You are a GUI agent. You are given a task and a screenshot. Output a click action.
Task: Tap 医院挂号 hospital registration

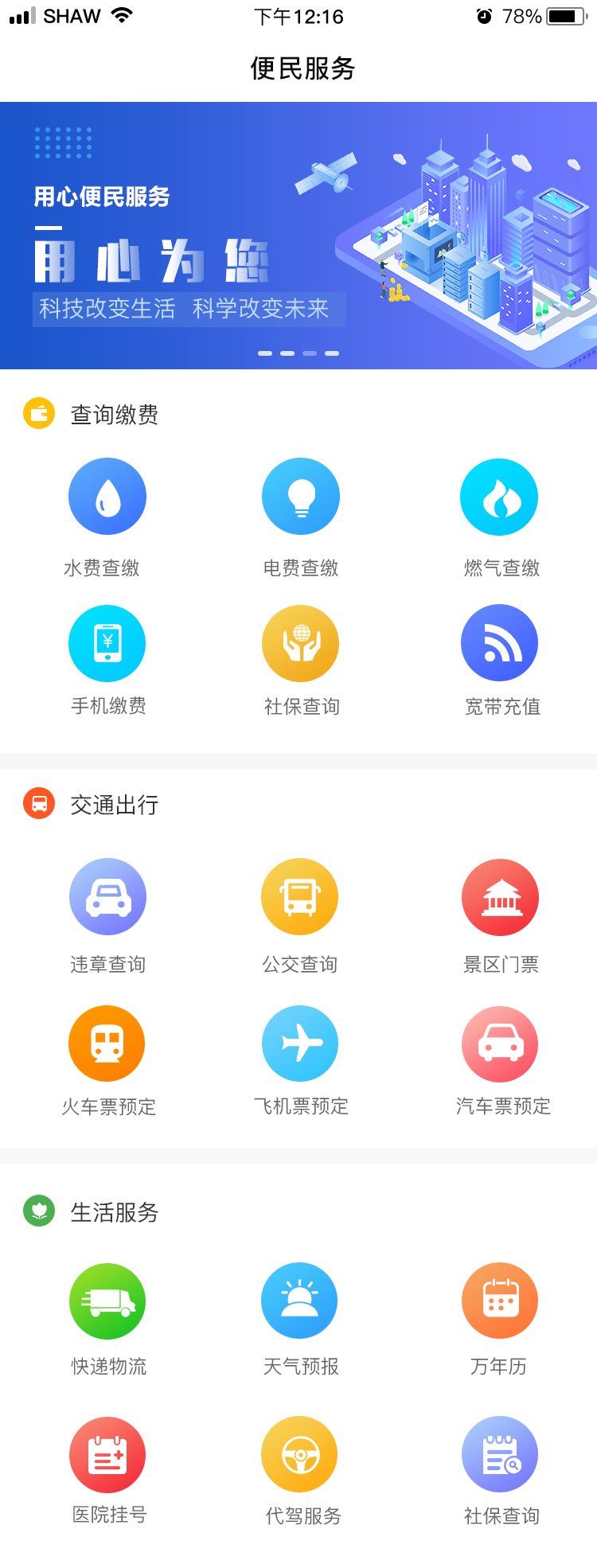coord(107,1455)
